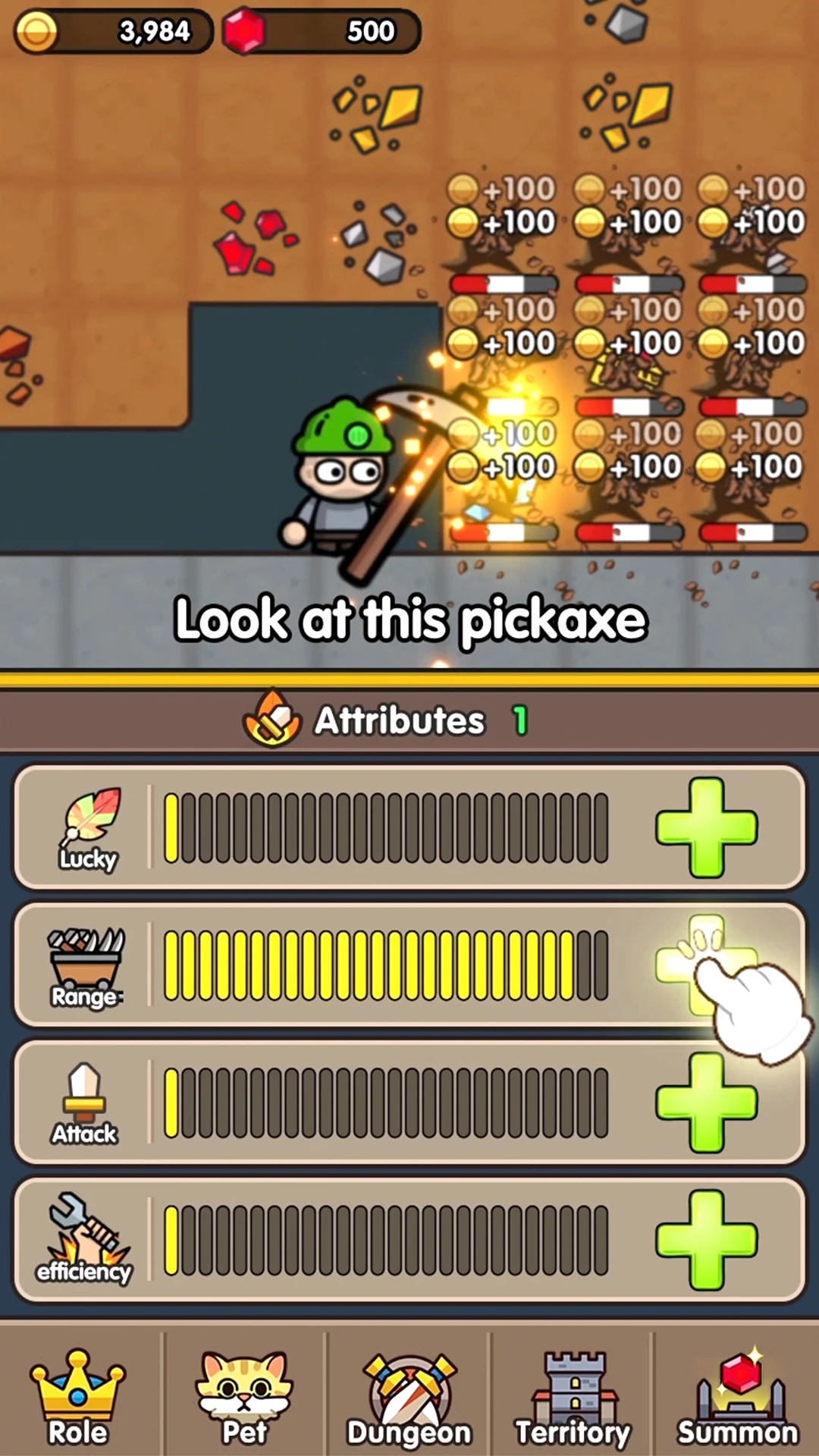Increase the Lucky attribute
Screen dimensions: 819x1456
coord(706,827)
